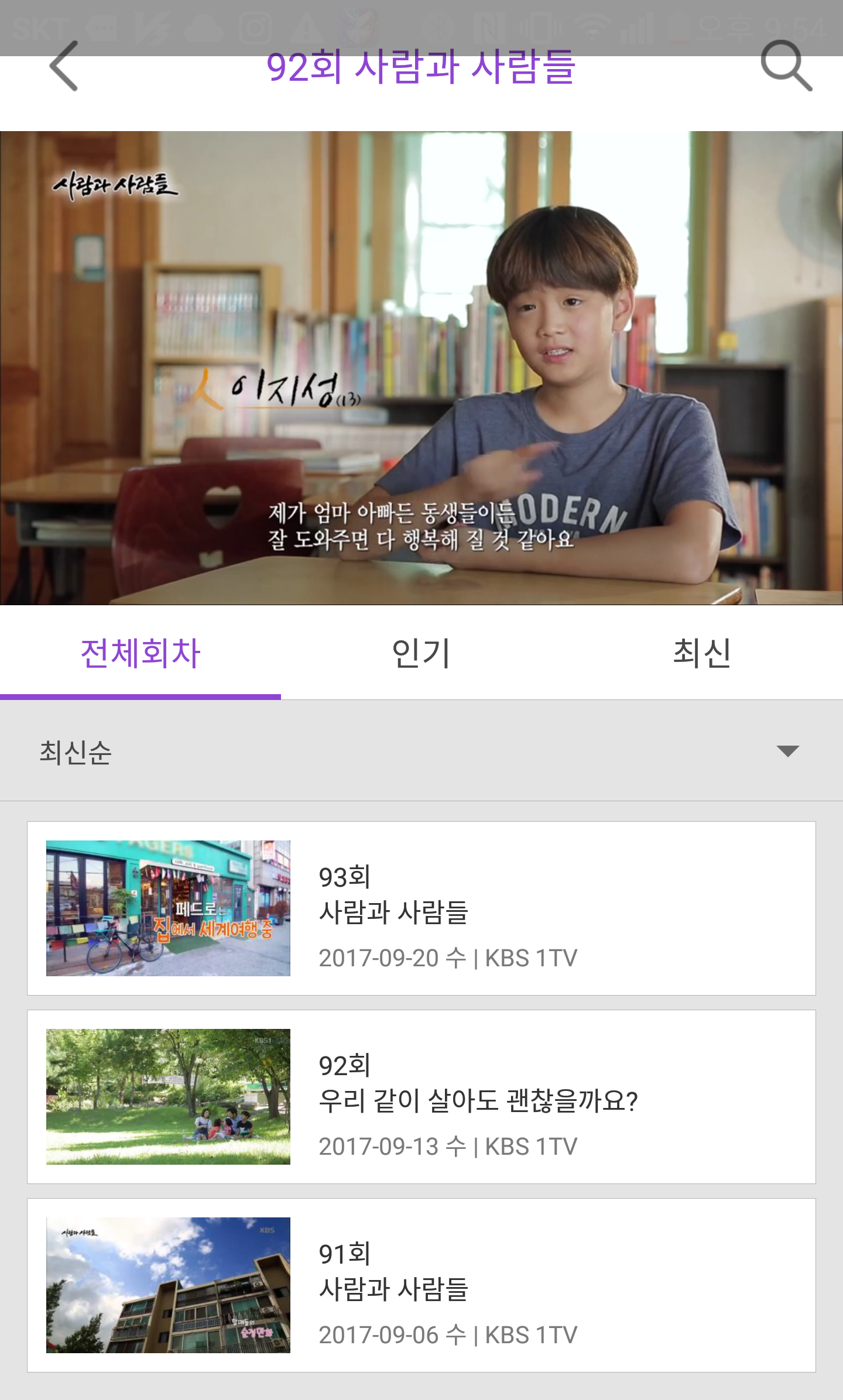
Task: Open episode 91회 사람과 사람들
Action: (x=421, y=1285)
